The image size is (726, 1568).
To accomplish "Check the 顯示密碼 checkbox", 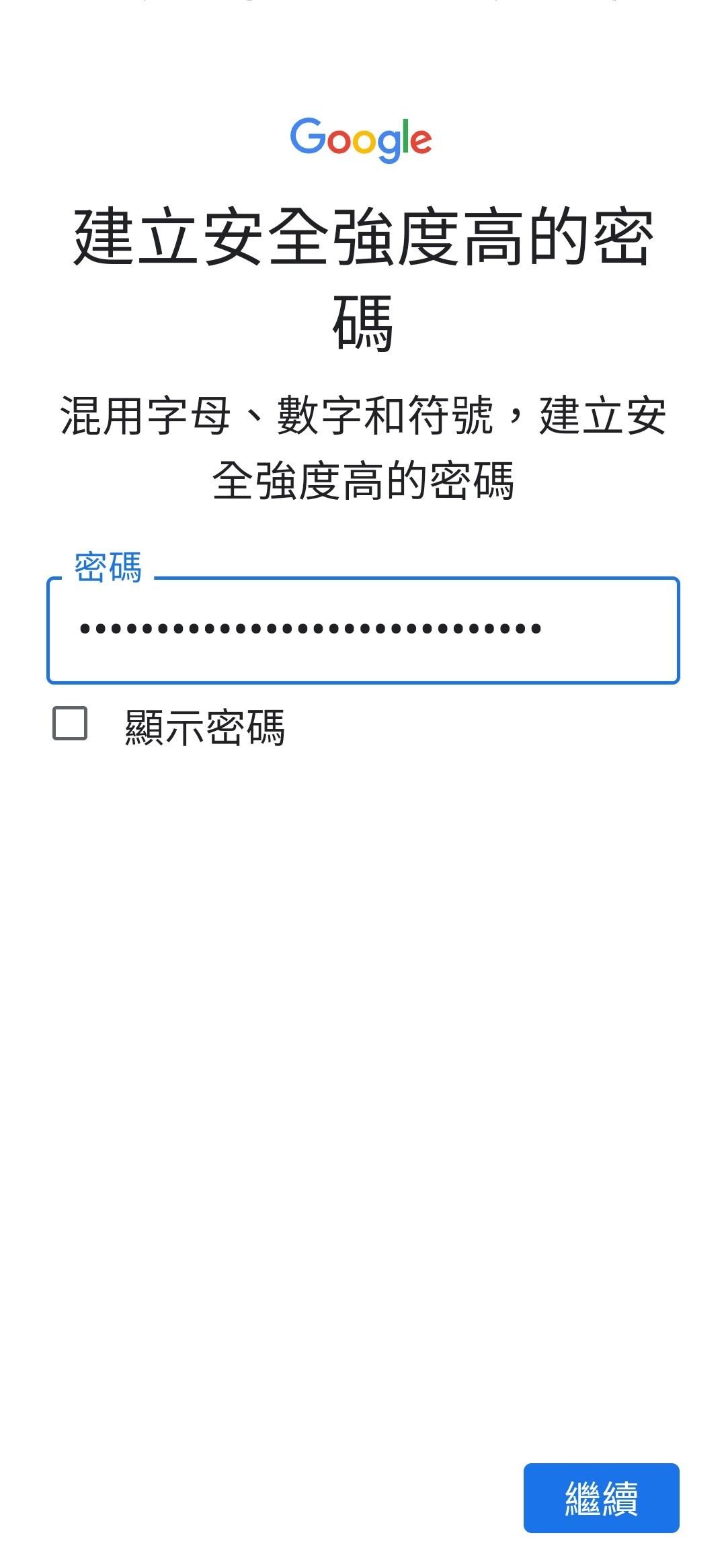I will coord(70,724).
